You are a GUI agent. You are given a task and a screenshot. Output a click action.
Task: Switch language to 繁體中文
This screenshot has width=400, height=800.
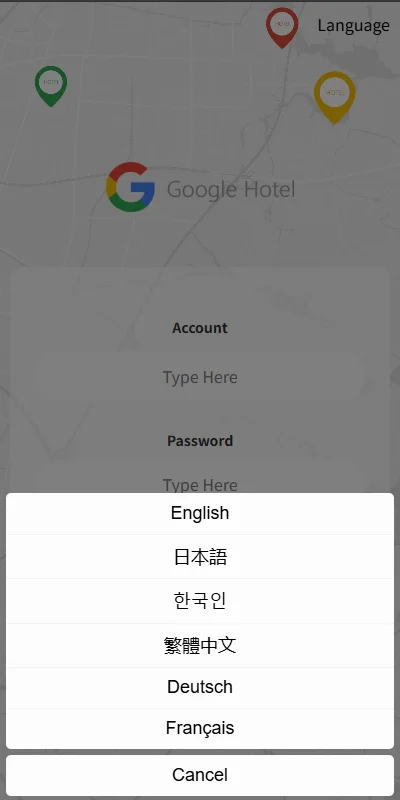[x=200, y=645]
